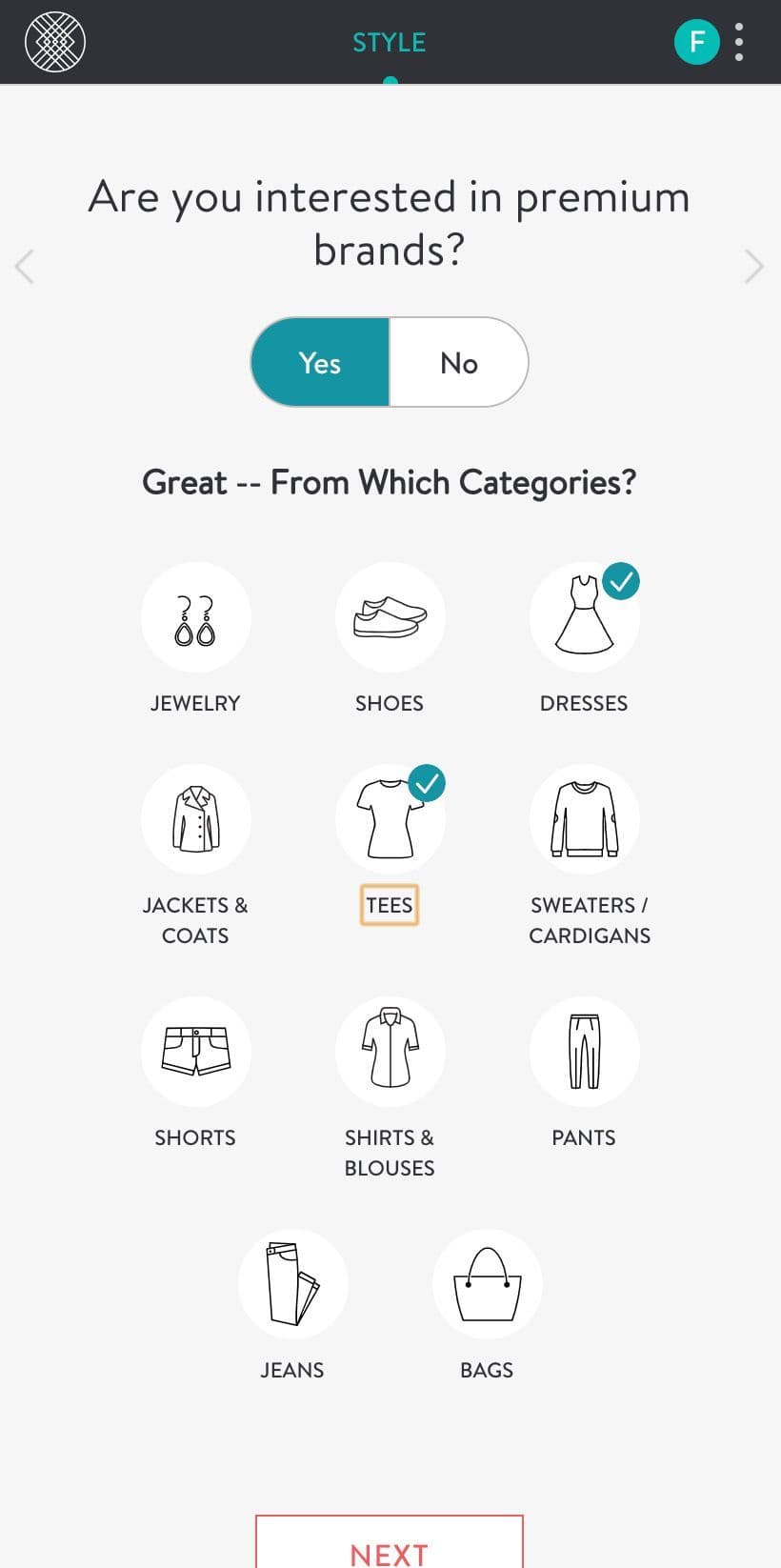Uncheck the Dresses category
781x1568 pixels.
click(x=584, y=619)
